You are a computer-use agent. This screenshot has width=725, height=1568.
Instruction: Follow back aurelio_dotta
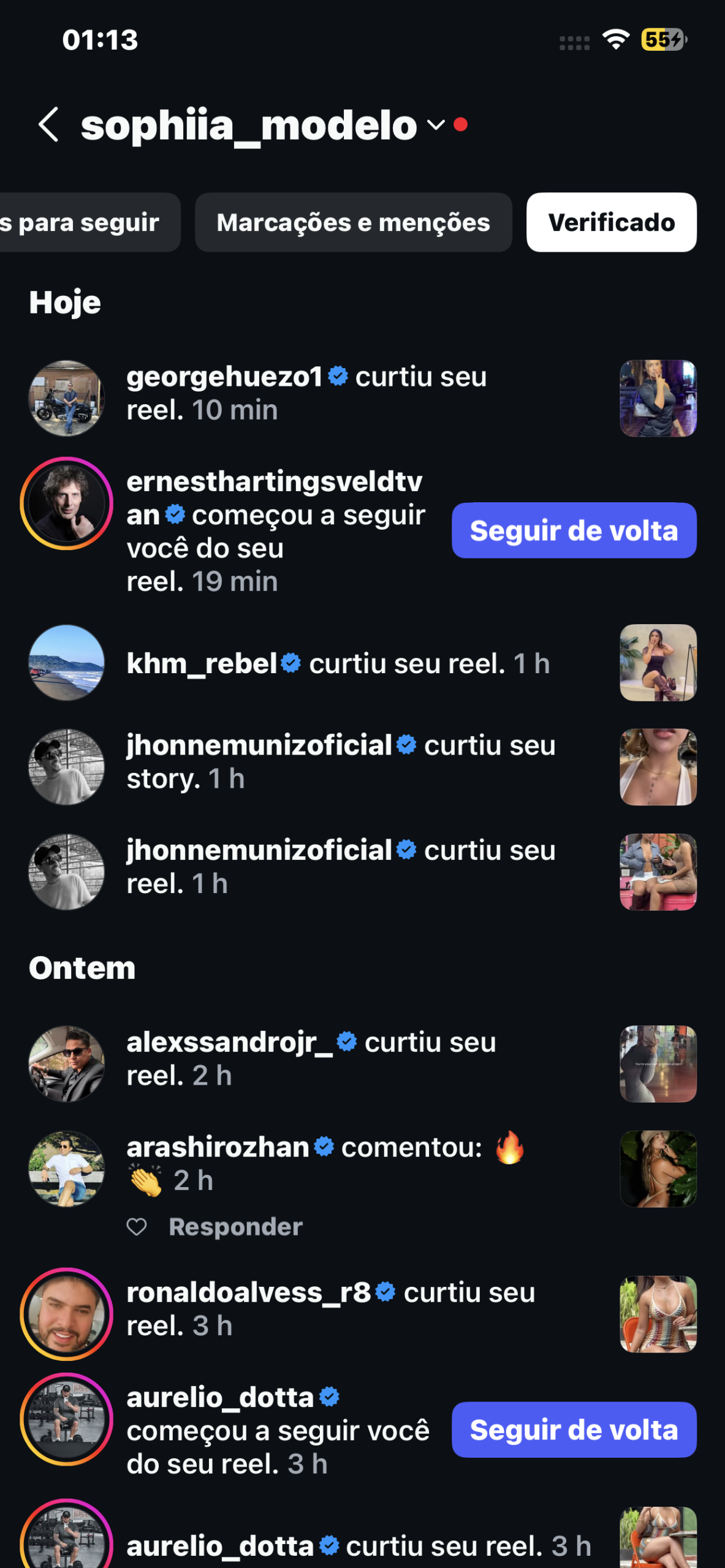[x=574, y=1430]
